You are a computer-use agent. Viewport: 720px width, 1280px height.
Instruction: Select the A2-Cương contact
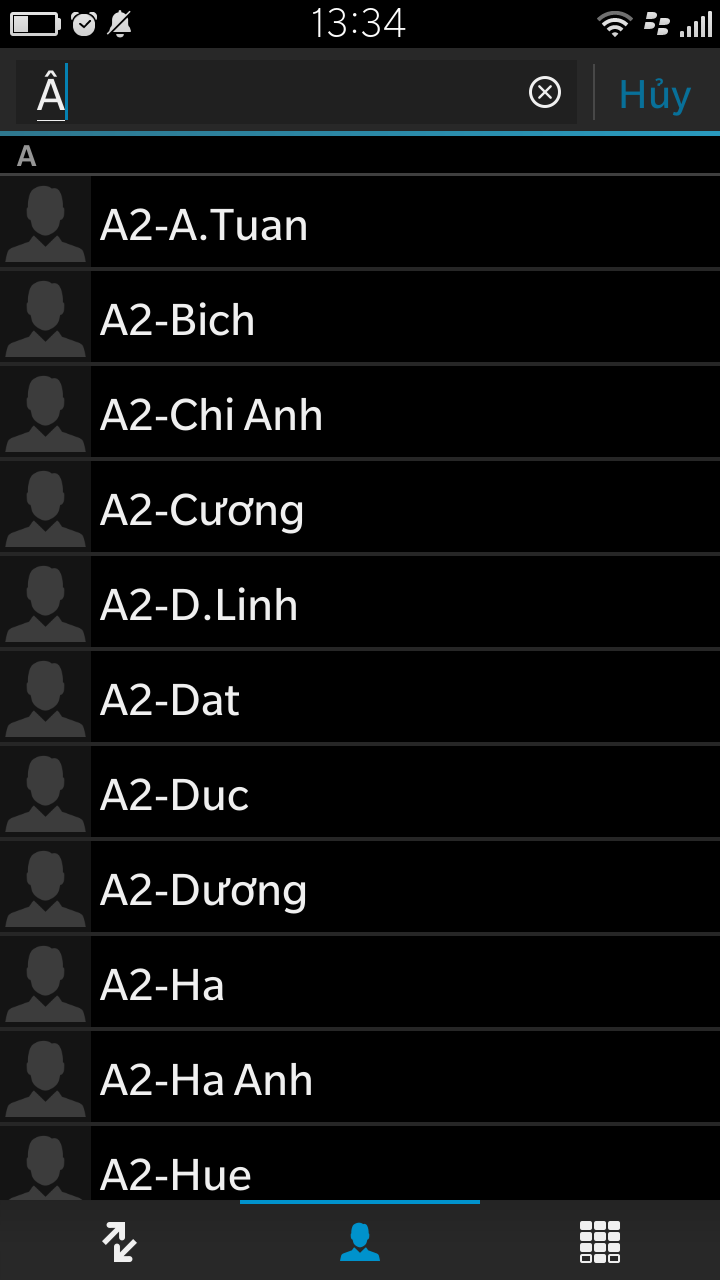tap(360, 508)
